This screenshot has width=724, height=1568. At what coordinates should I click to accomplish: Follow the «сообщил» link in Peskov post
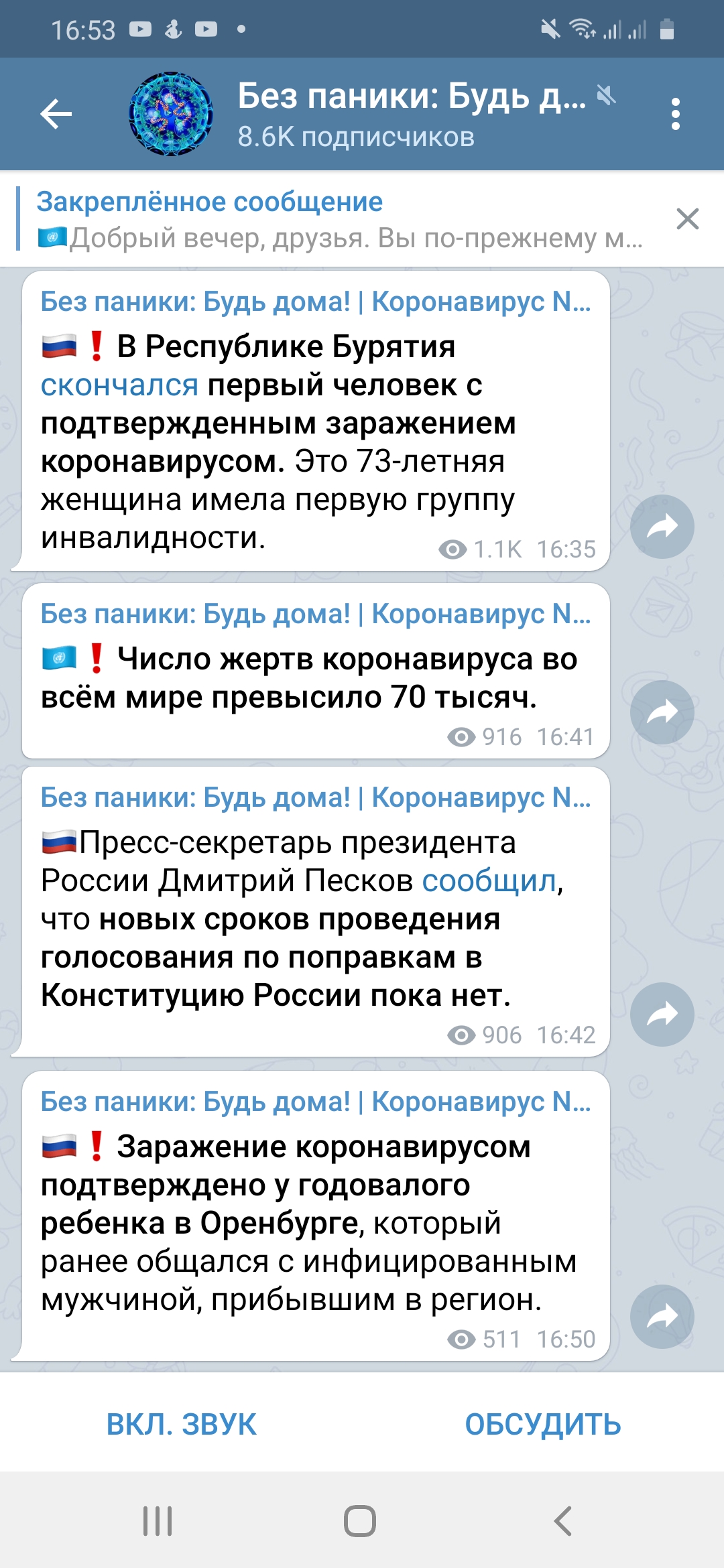tap(489, 880)
